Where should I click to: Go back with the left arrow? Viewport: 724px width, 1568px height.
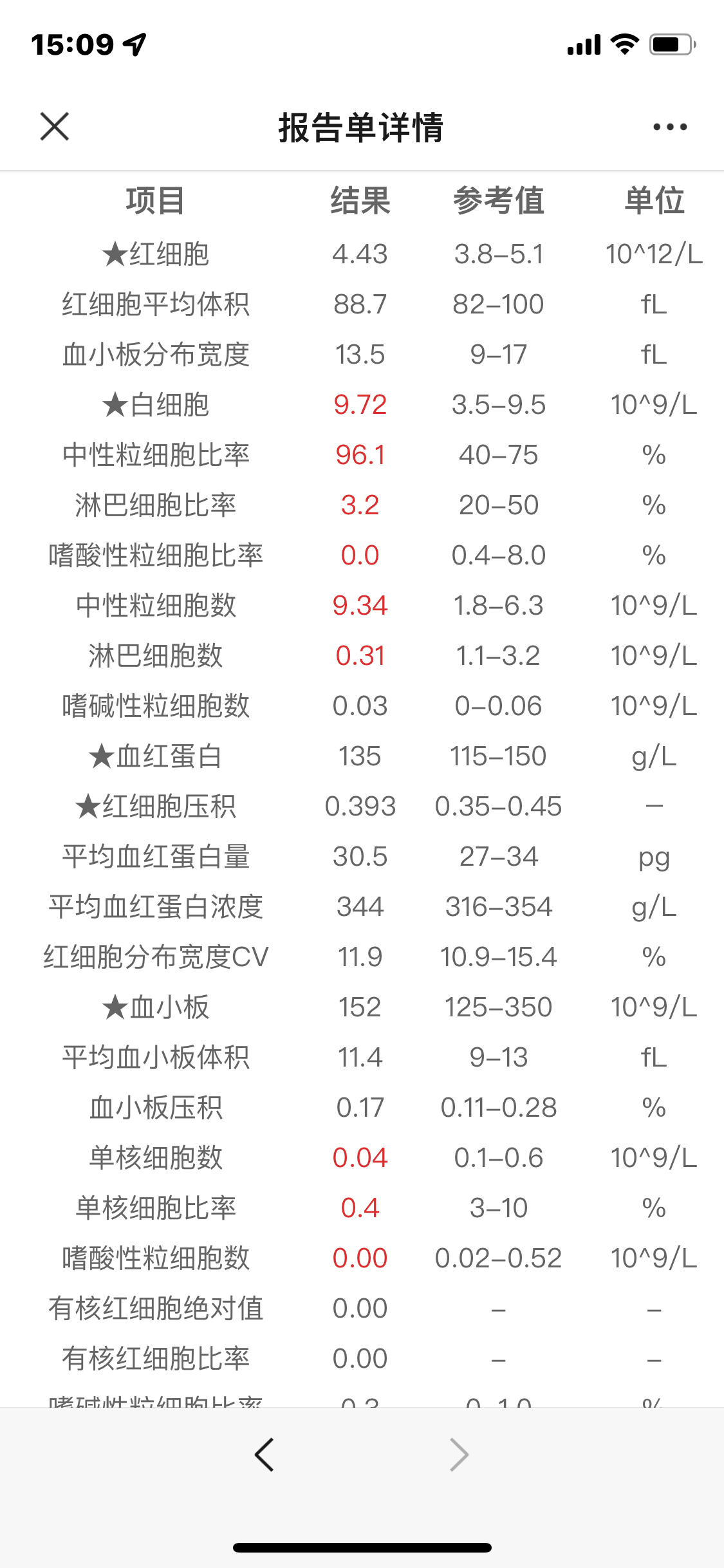(x=265, y=1455)
